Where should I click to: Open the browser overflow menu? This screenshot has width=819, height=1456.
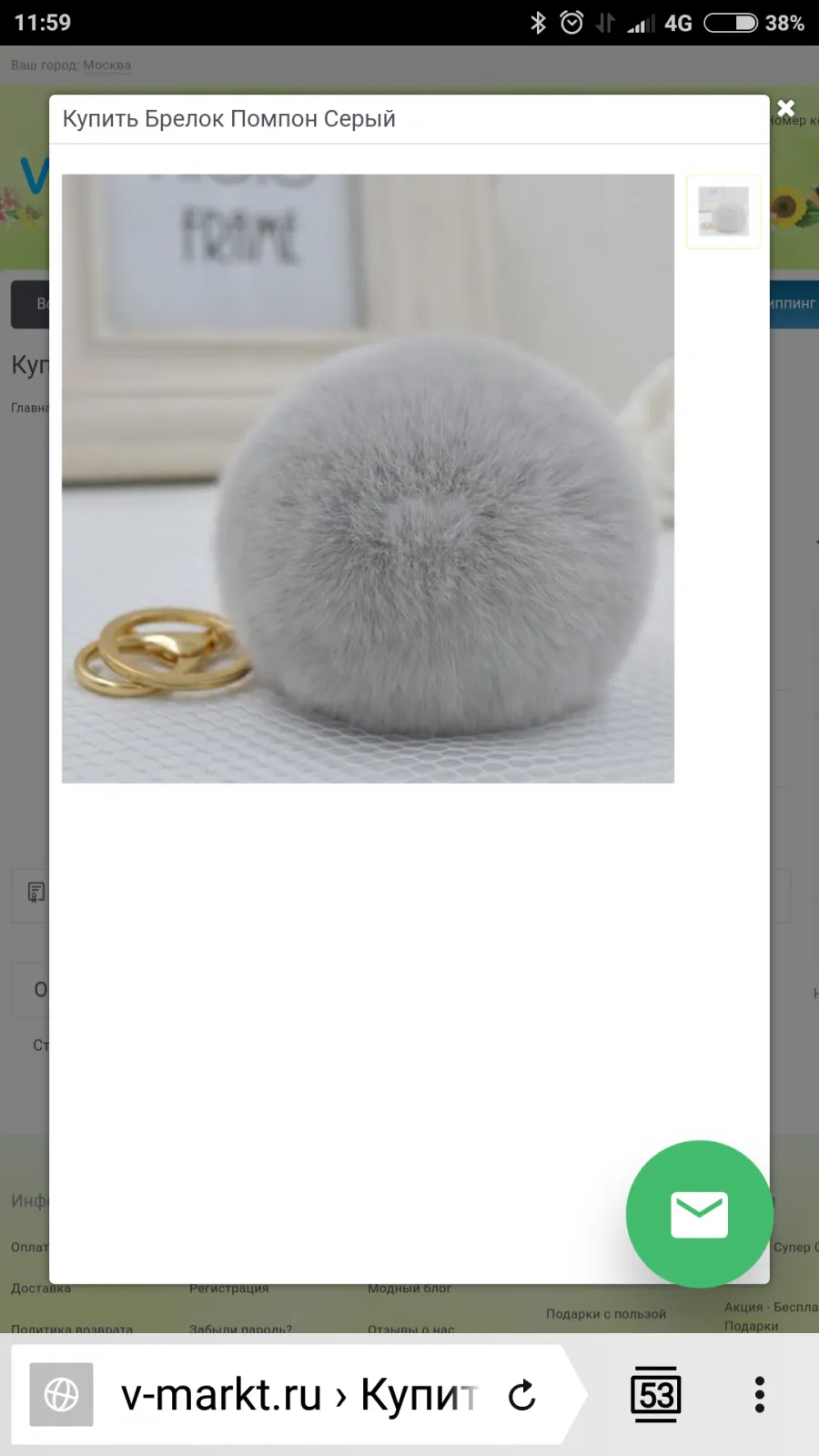pyautogui.click(x=760, y=1394)
